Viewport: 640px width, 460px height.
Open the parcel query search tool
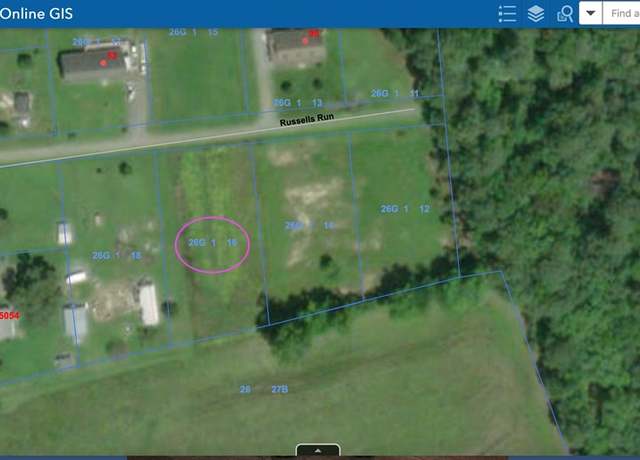coord(565,14)
